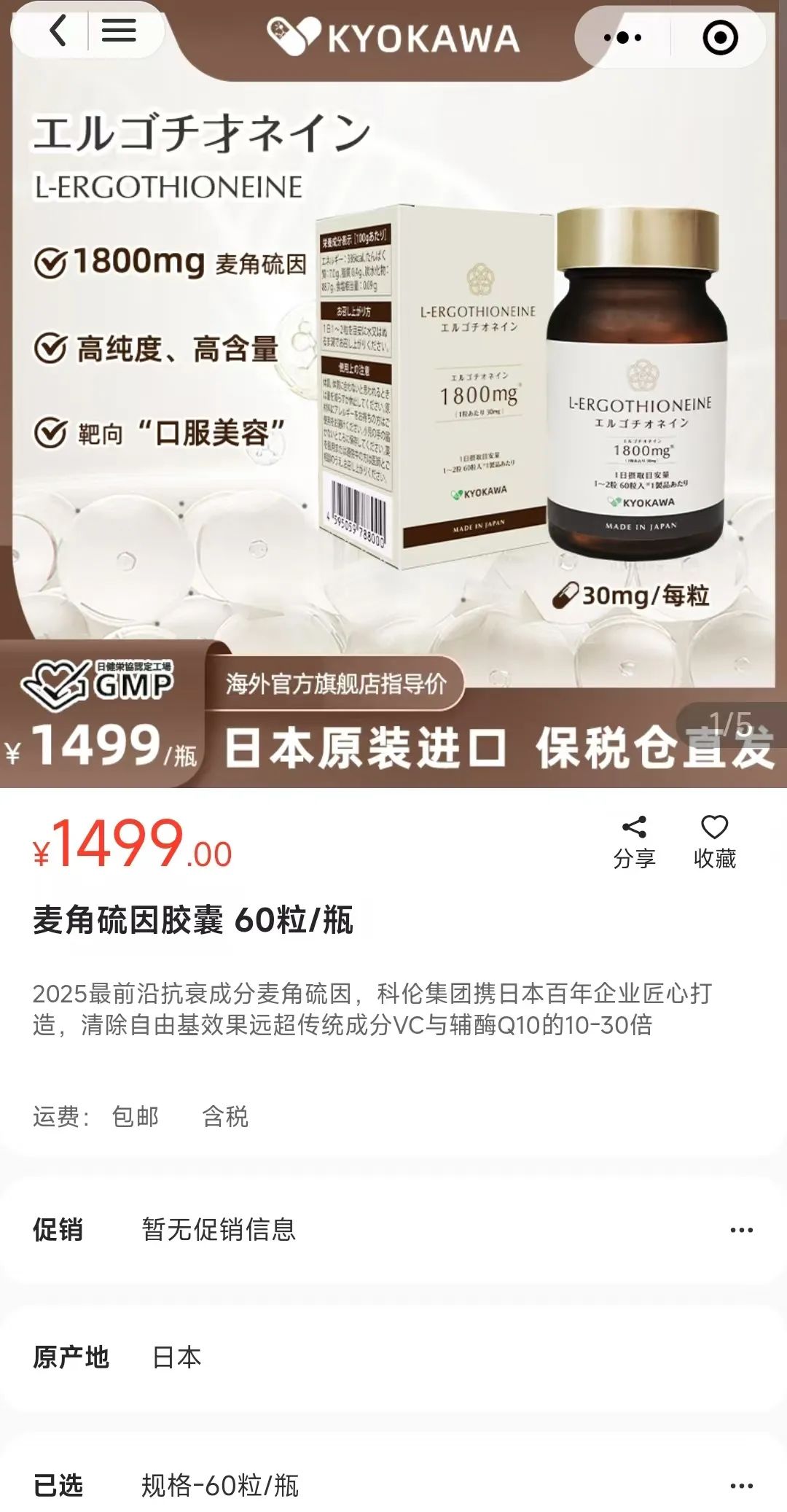
Task: Expand the 促销 promotion row
Action: click(740, 1230)
